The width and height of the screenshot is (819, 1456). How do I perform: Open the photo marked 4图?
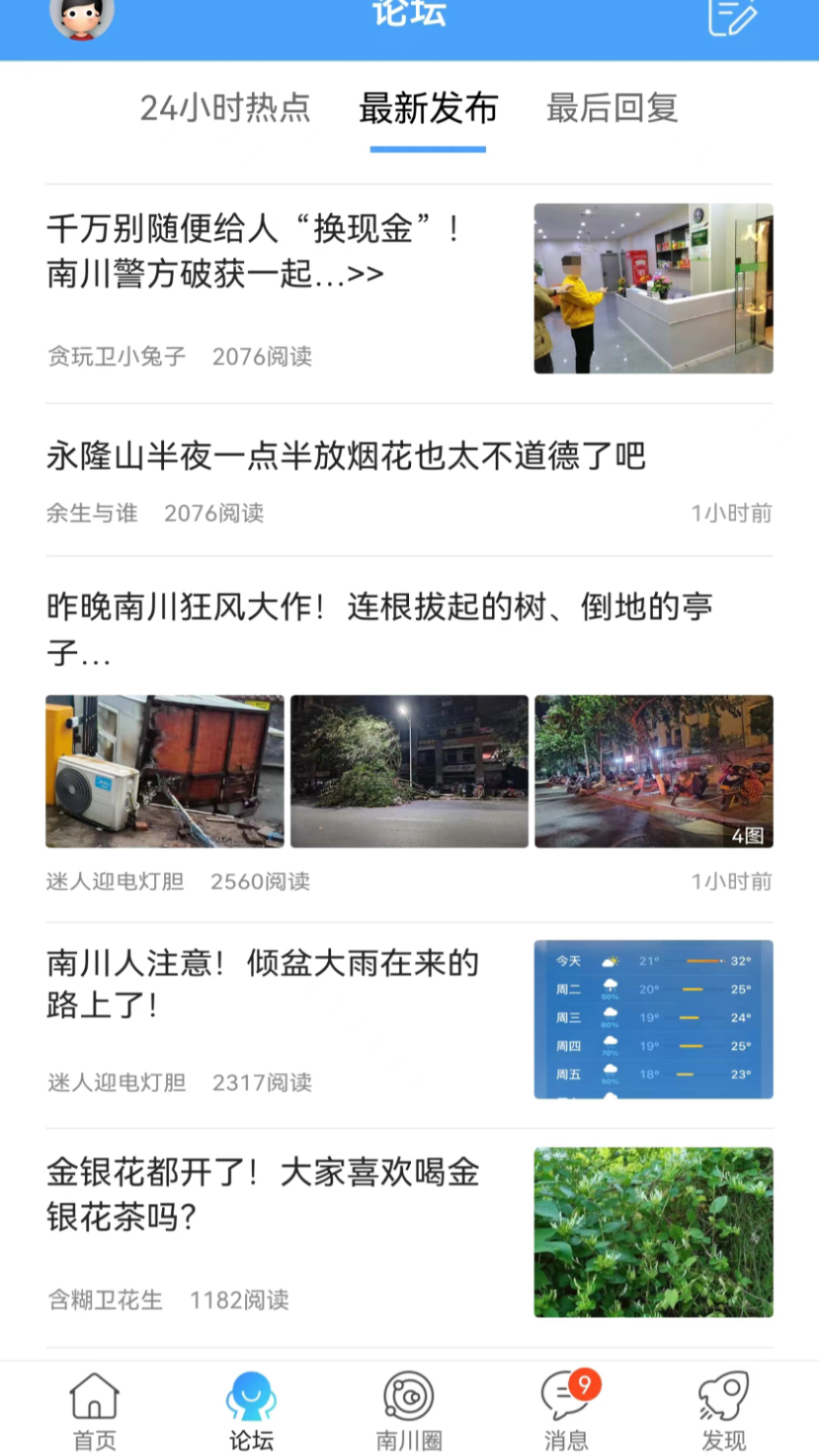click(654, 771)
